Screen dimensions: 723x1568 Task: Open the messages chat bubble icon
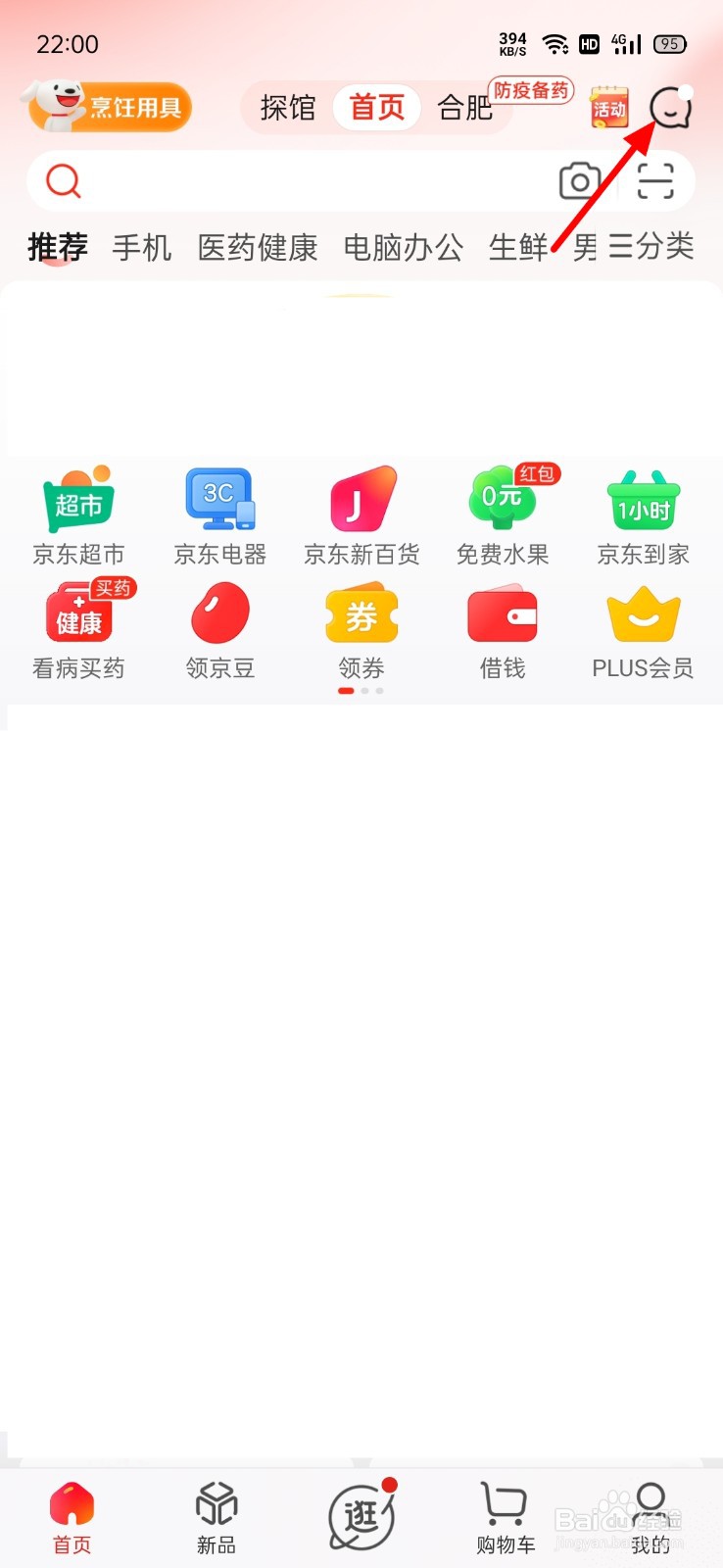[671, 109]
